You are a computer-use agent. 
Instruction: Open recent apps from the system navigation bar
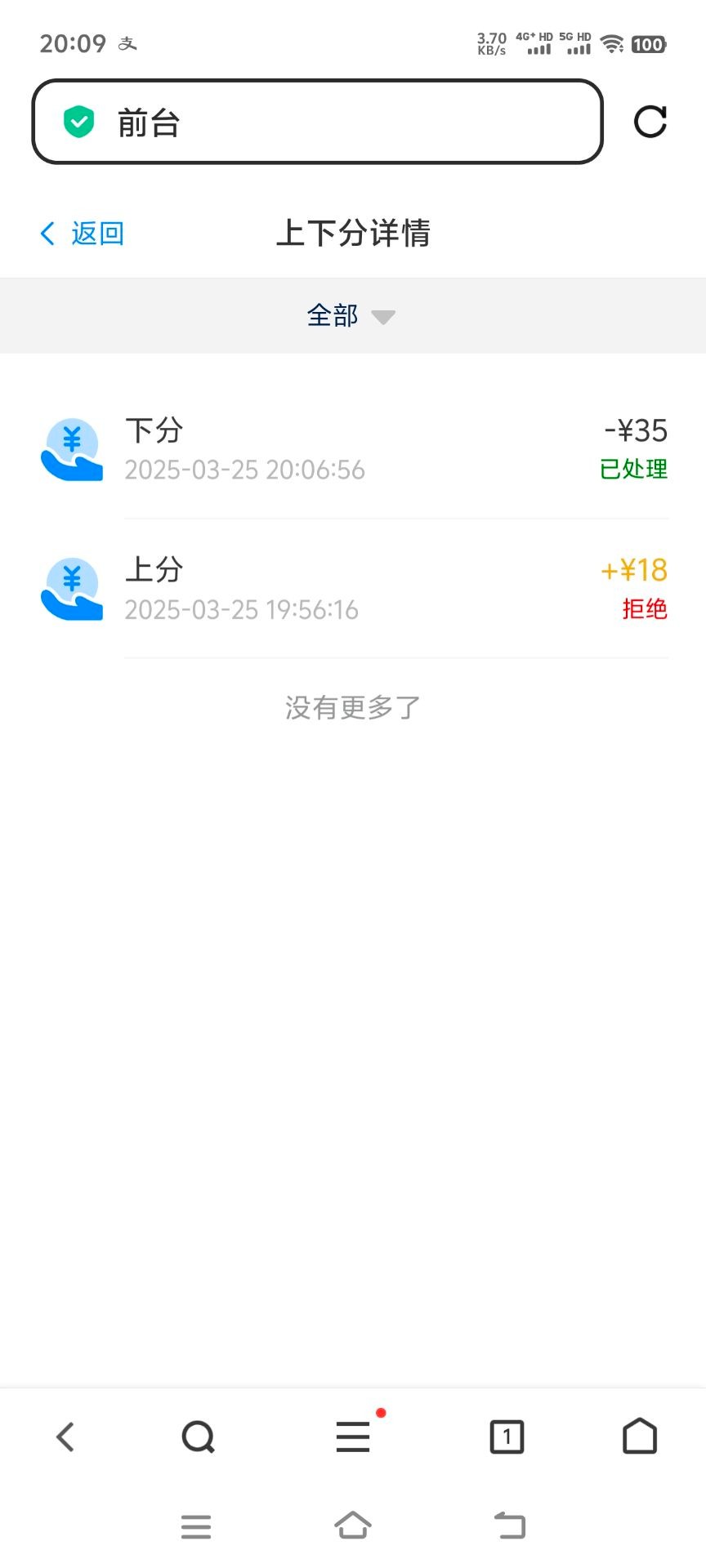[196, 1526]
